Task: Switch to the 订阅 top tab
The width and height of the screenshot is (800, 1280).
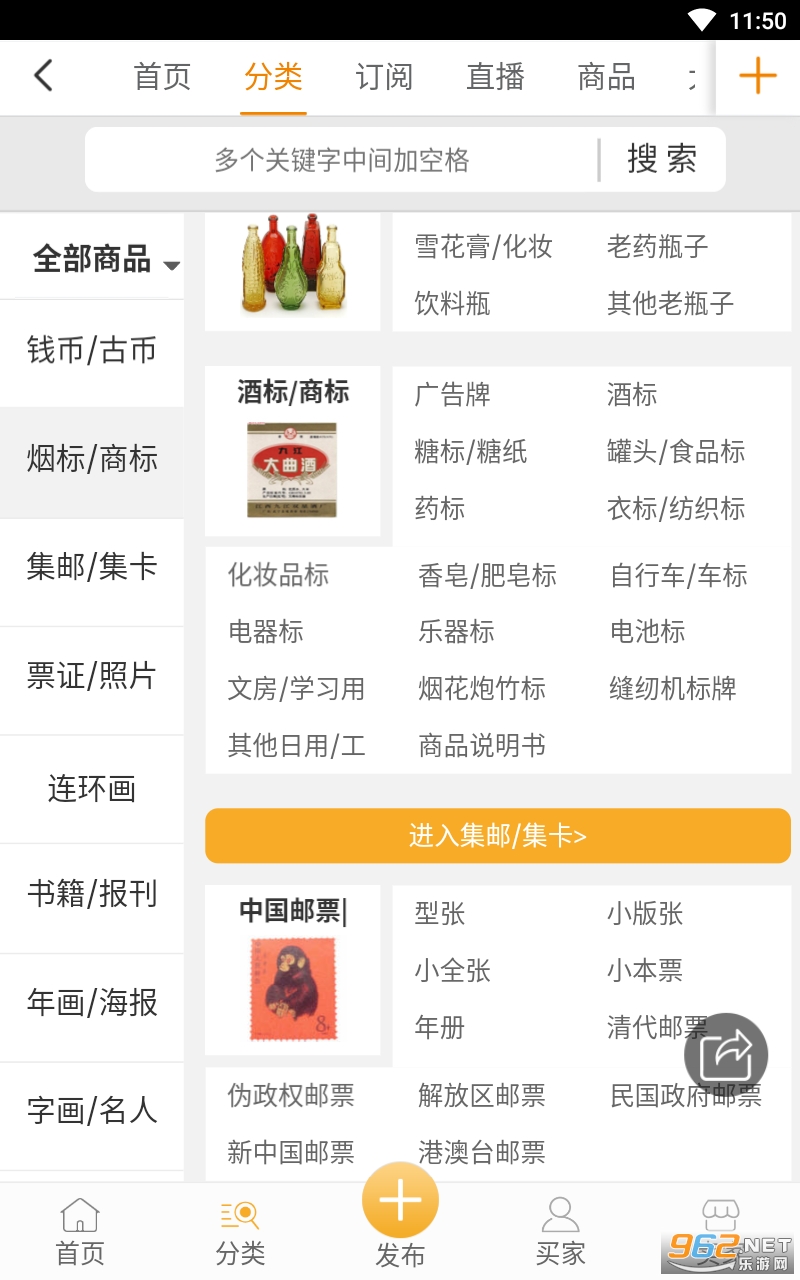Action: coord(384,77)
